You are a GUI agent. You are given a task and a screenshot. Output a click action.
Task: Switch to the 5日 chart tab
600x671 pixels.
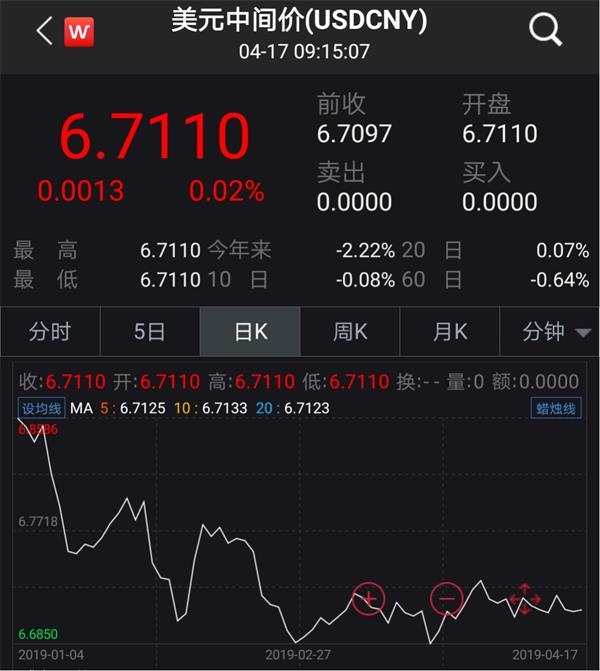(150, 332)
